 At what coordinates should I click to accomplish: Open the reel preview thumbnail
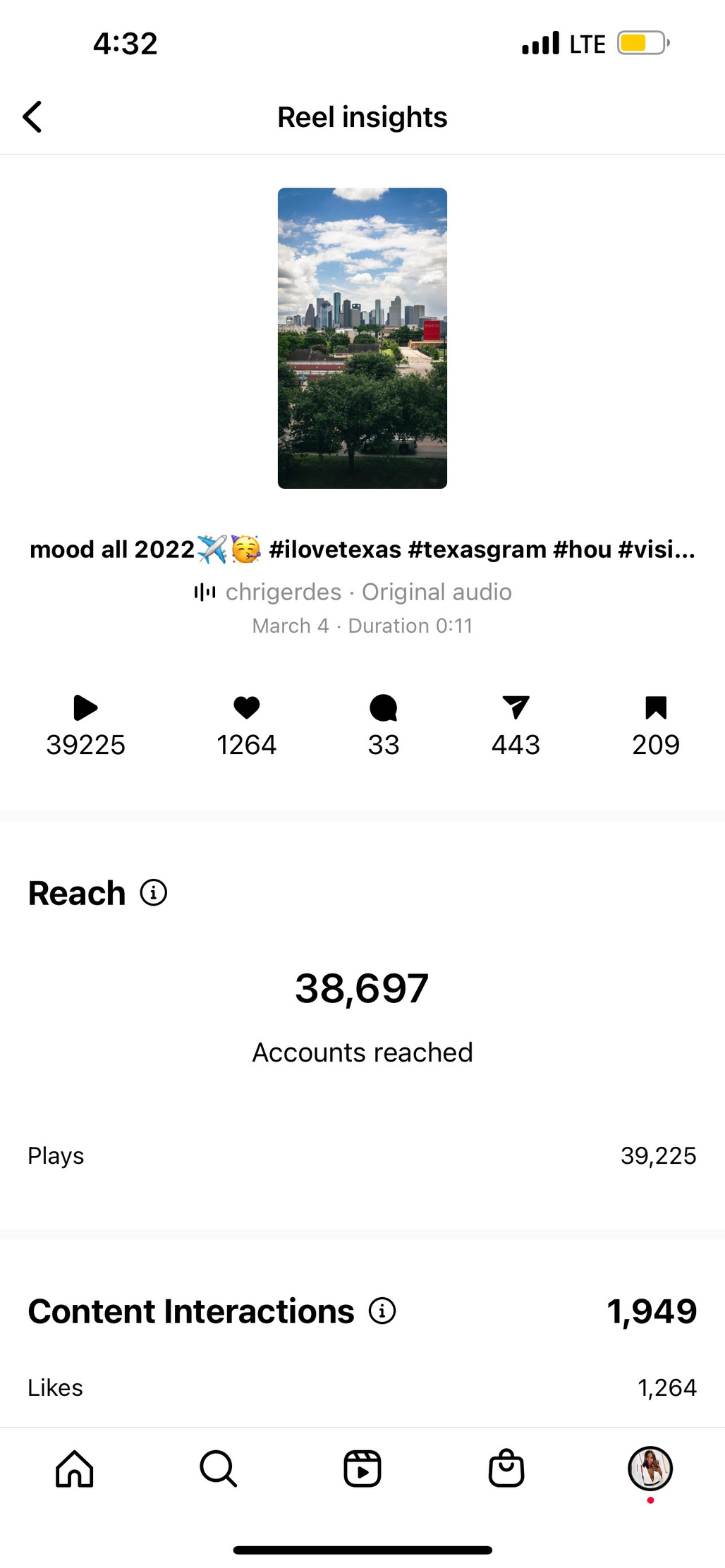tap(362, 338)
